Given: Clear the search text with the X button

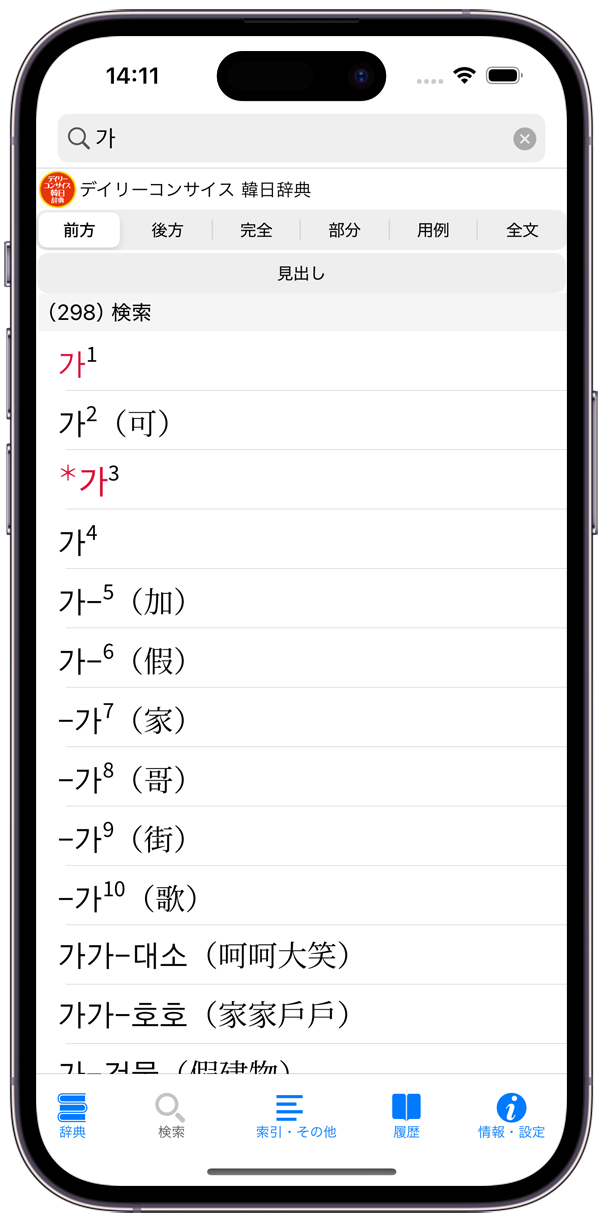Looking at the screenshot, I should point(525,139).
